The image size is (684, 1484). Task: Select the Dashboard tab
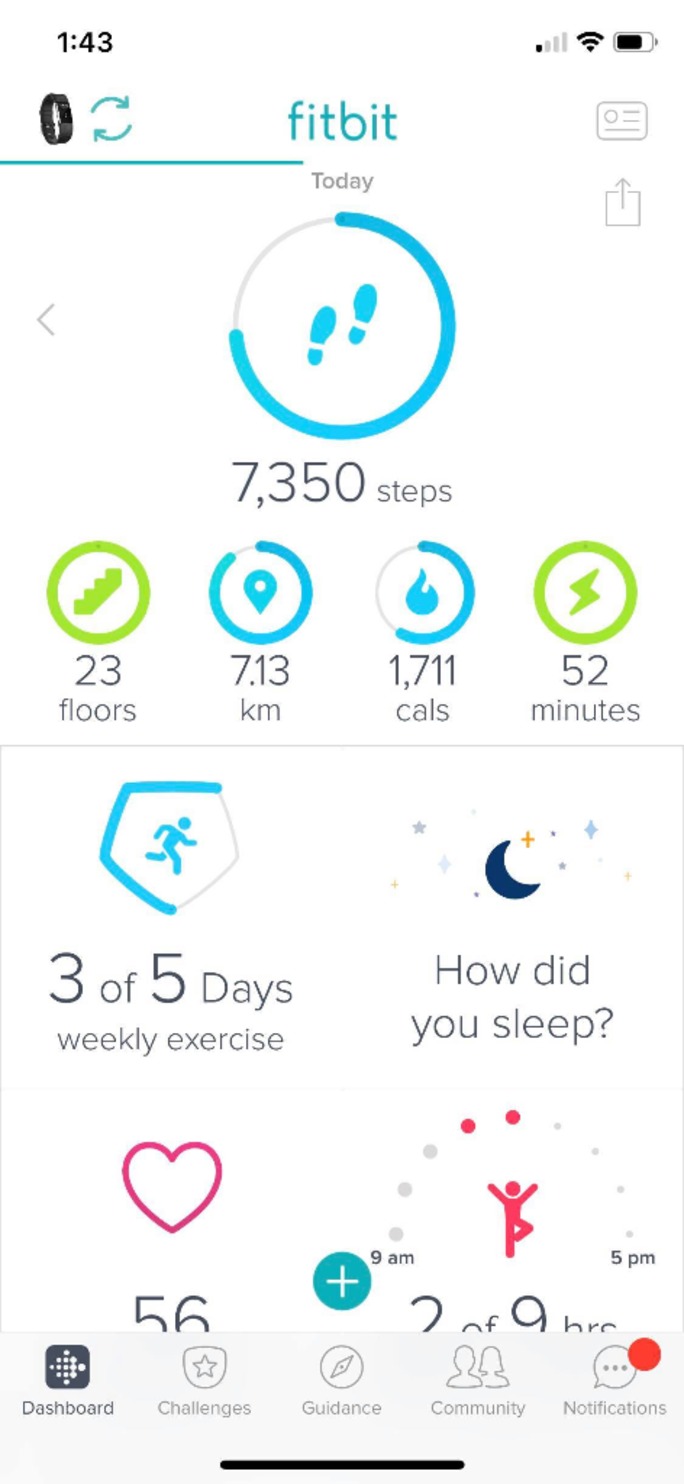(x=68, y=1382)
